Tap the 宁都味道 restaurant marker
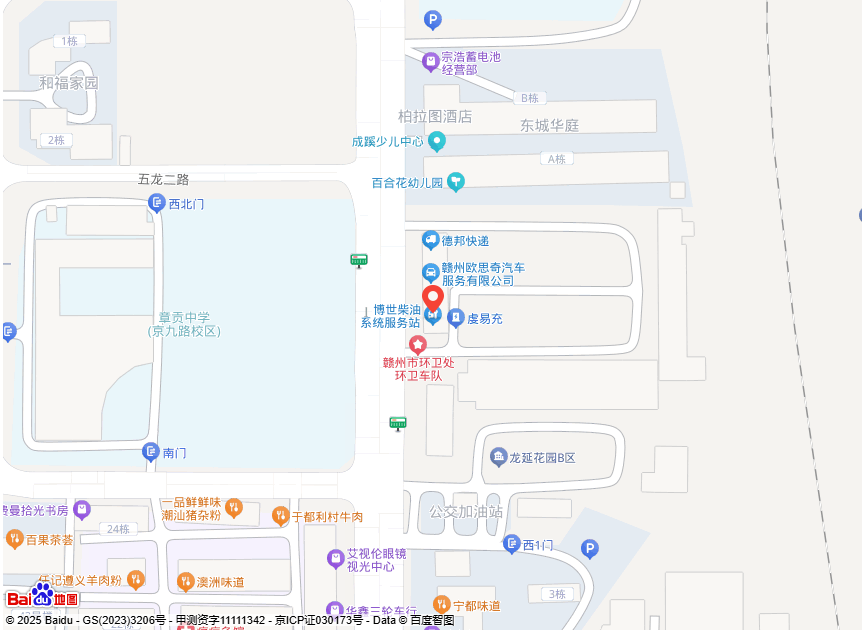The height and width of the screenshot is (632, 866). coord(442,604)
